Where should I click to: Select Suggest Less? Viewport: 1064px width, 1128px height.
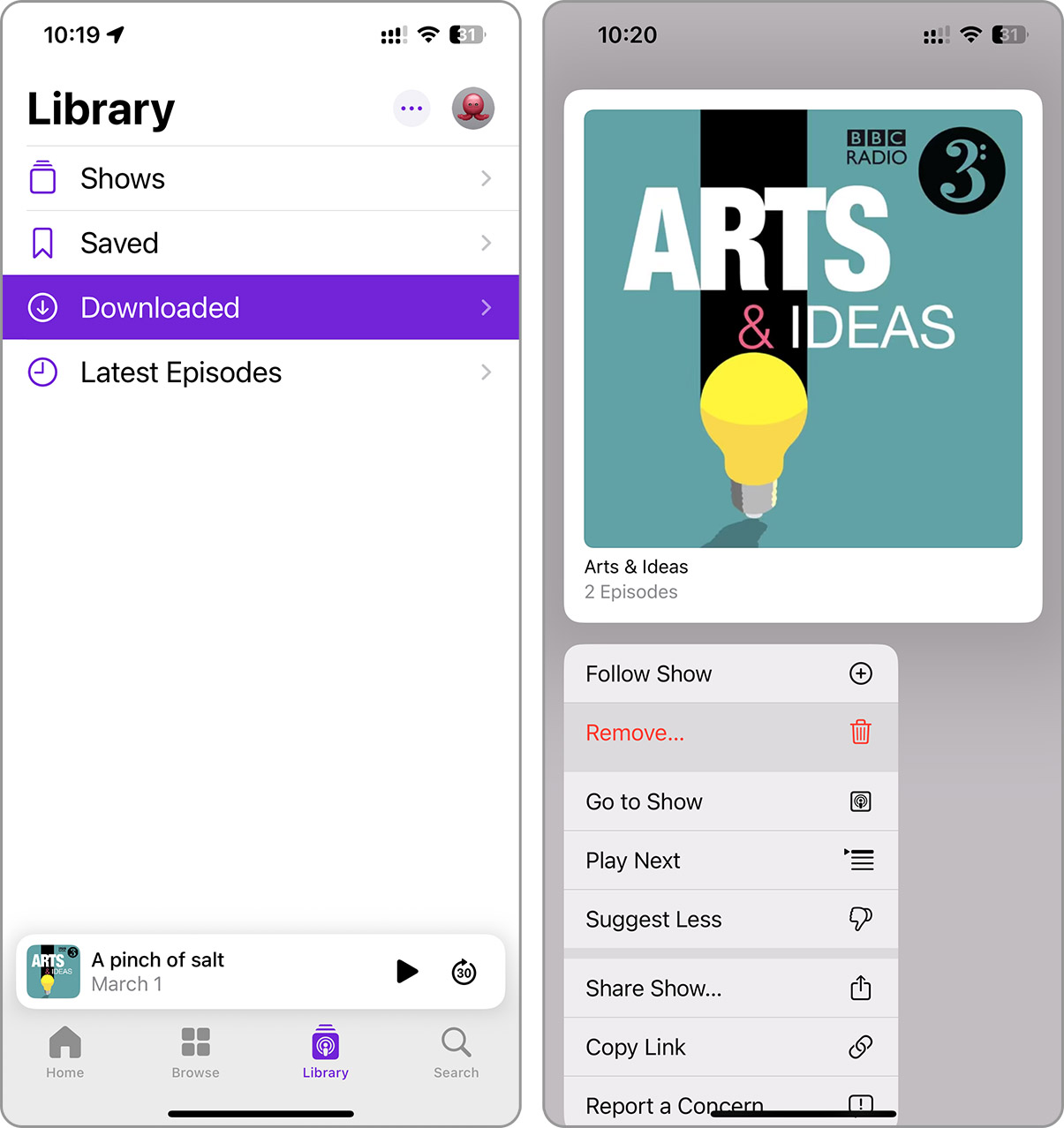pos(730,920)
